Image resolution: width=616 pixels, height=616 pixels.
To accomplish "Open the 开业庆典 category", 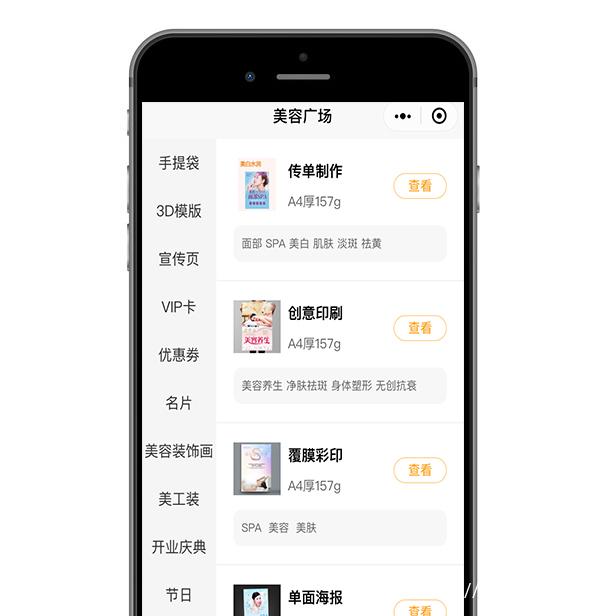I will tap(179, 547).
